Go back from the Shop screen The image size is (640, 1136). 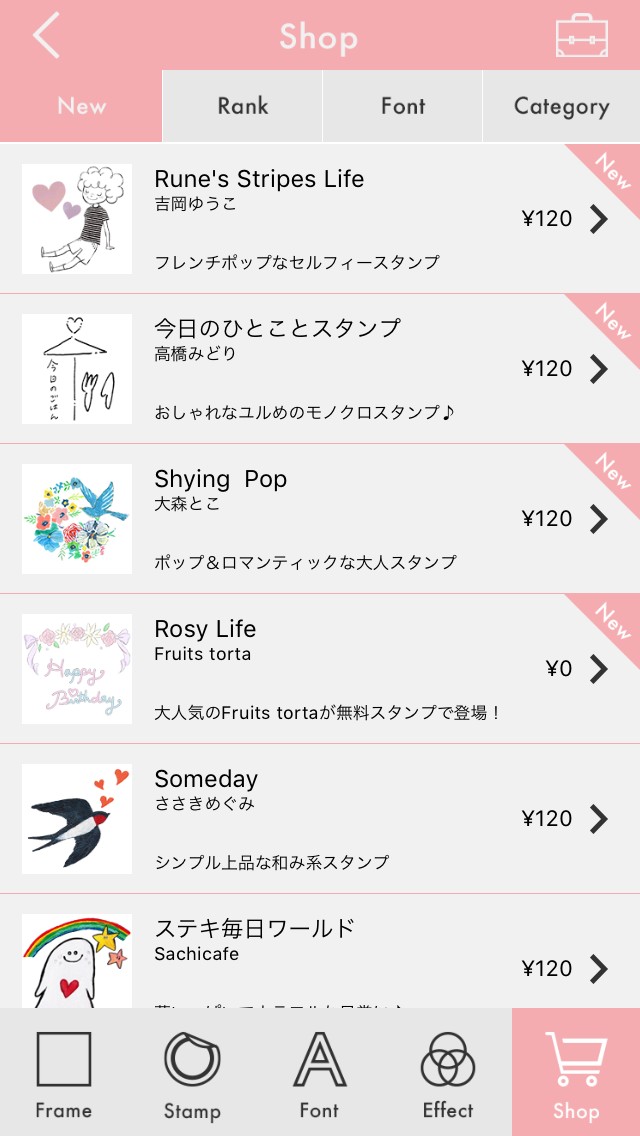coord(46,37)
